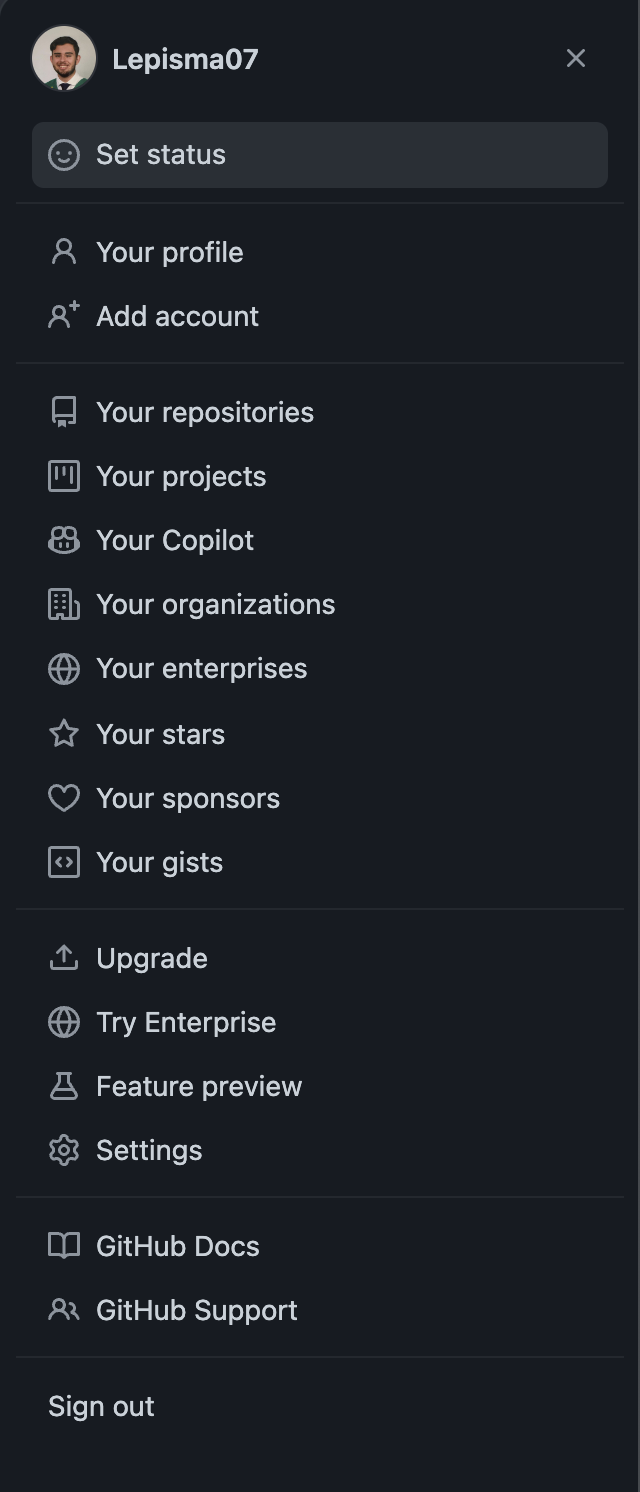Open Feature preview
This screenshot has width=640, height=1492.
click(x=198, y=1086)
